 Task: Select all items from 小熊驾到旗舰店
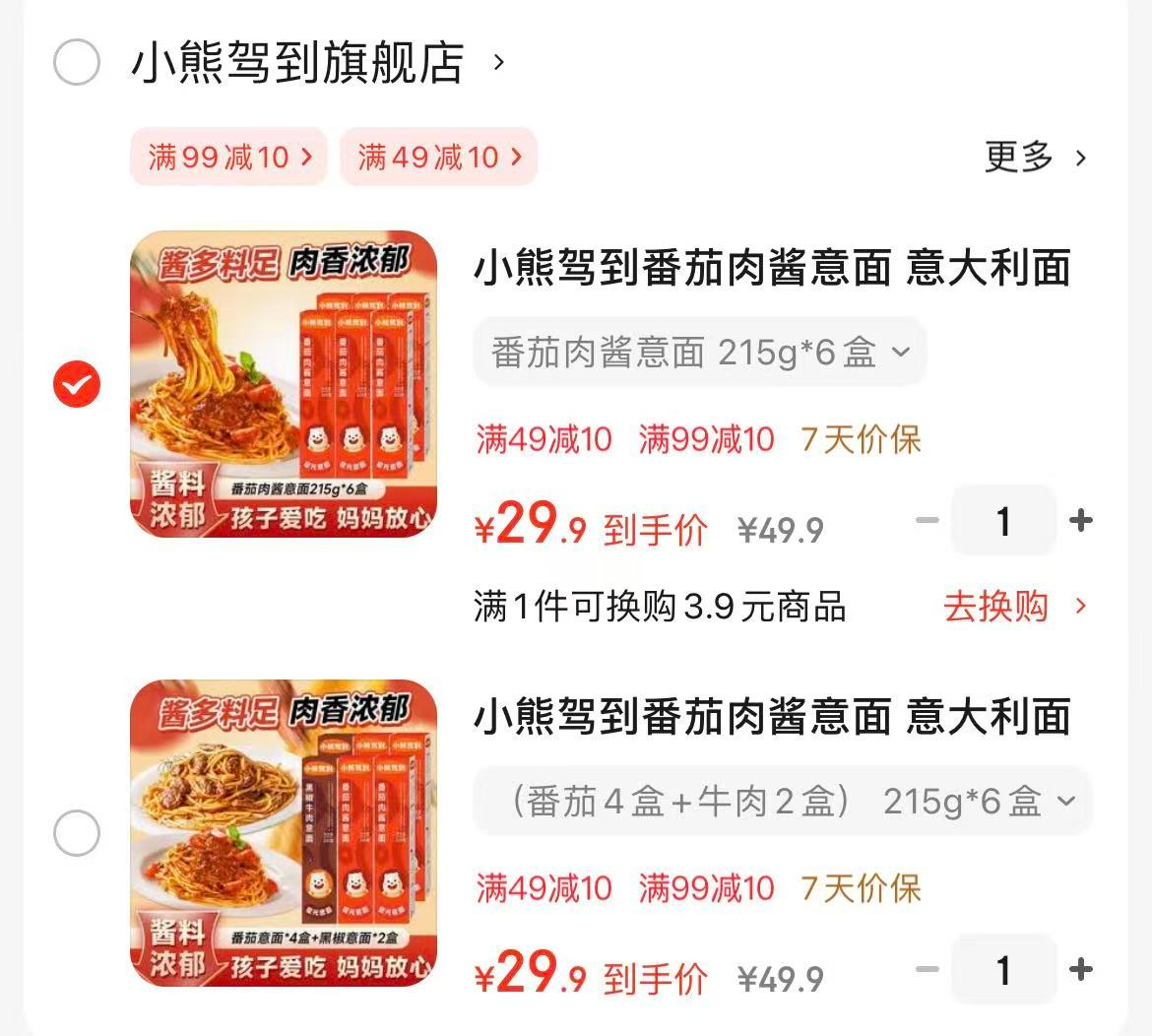coord(77,63)
